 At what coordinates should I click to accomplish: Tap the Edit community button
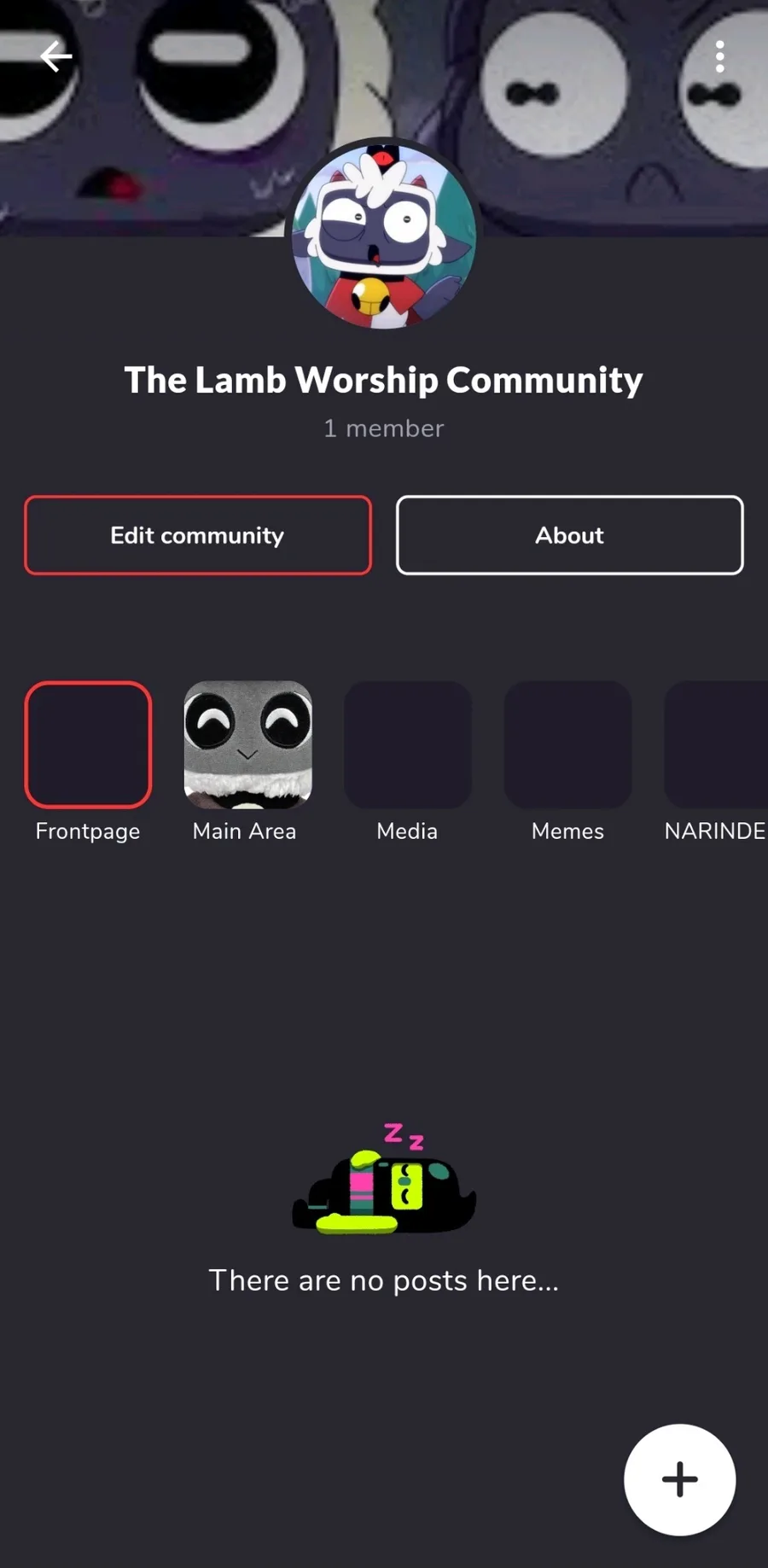pos(198,535)
